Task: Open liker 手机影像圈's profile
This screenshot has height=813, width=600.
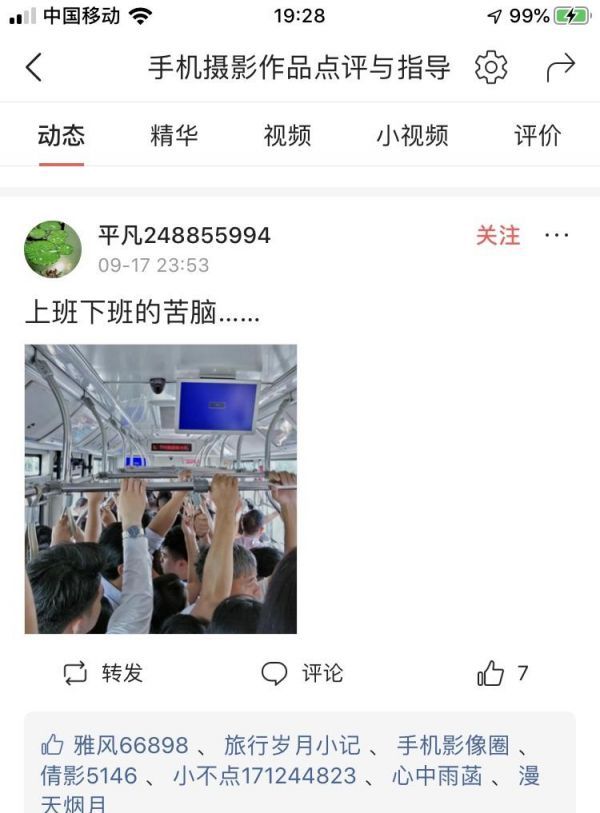Action: [453, 745]
